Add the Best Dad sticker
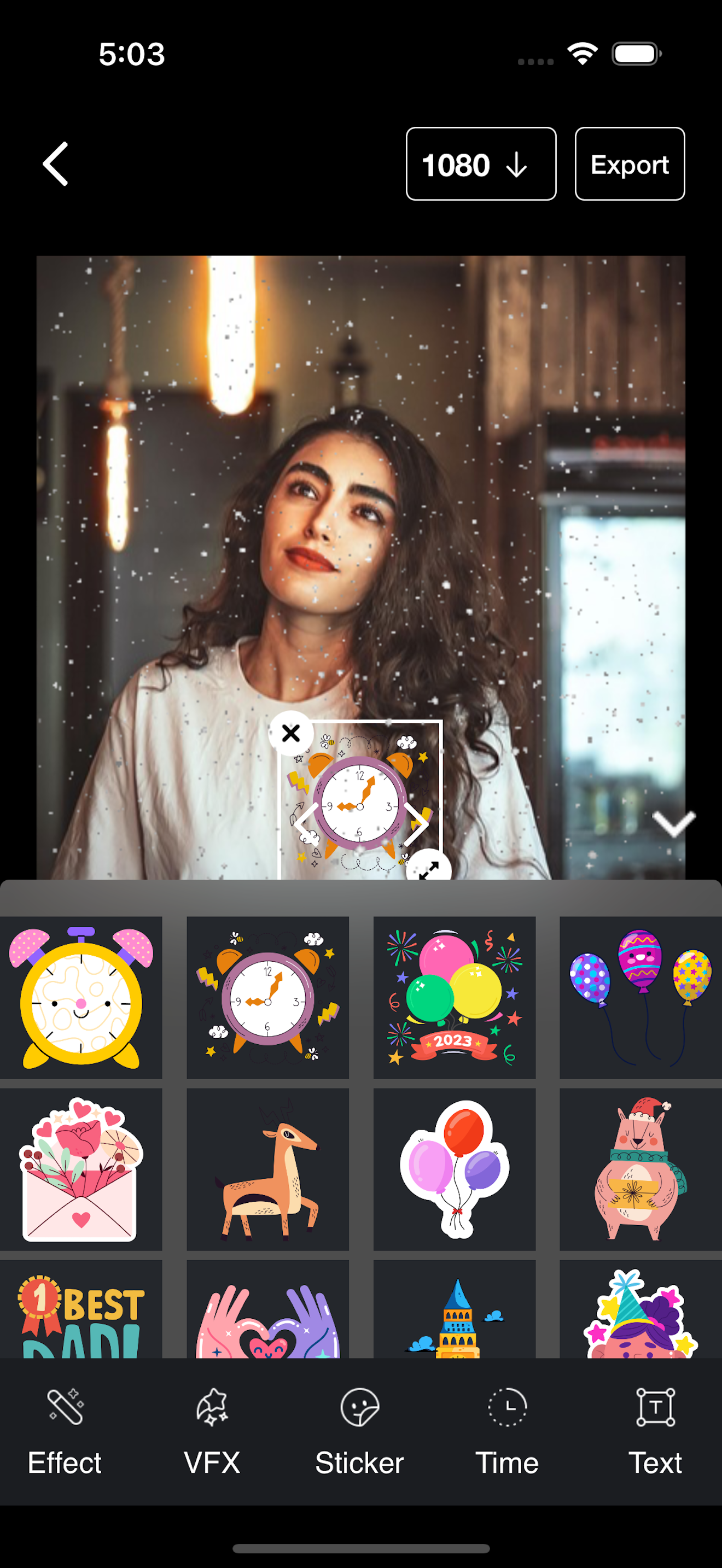This screenshot has height=1568, width=722. pyautogui.click(x=81, y=1309)
